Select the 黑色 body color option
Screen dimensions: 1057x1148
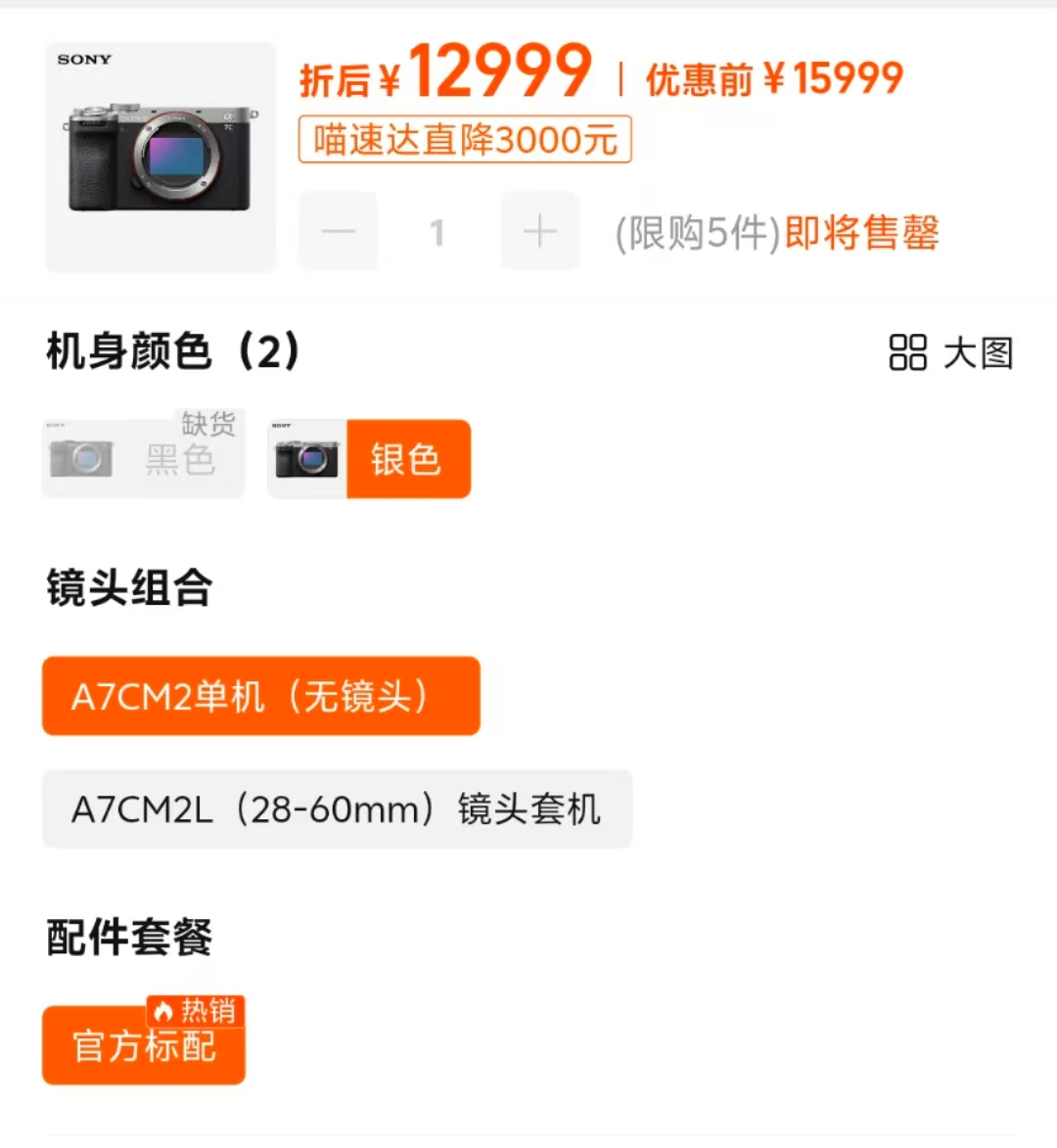143,458
